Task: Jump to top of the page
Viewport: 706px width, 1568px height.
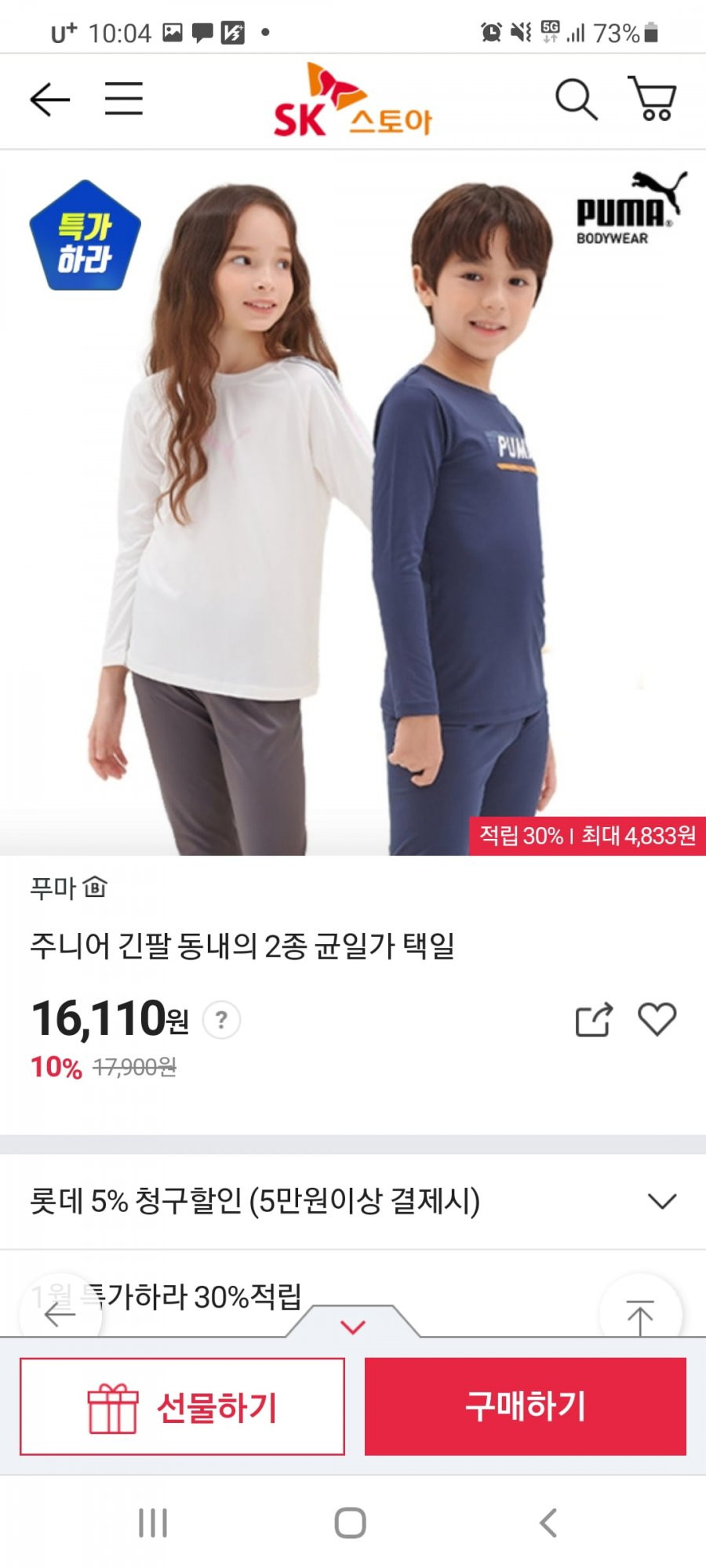Action: click(640, 1312)
